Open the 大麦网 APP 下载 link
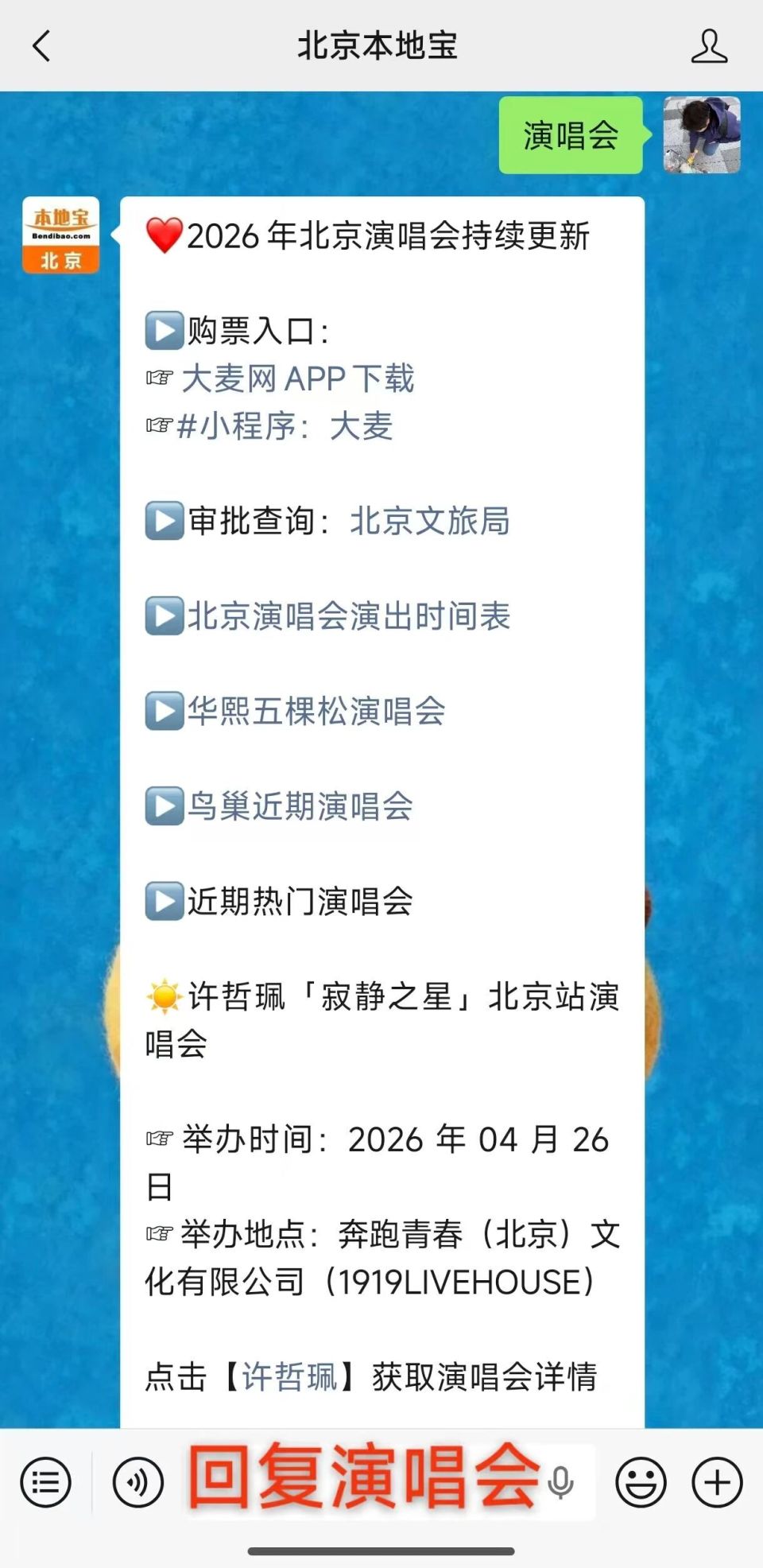 [x=298, y=379]
